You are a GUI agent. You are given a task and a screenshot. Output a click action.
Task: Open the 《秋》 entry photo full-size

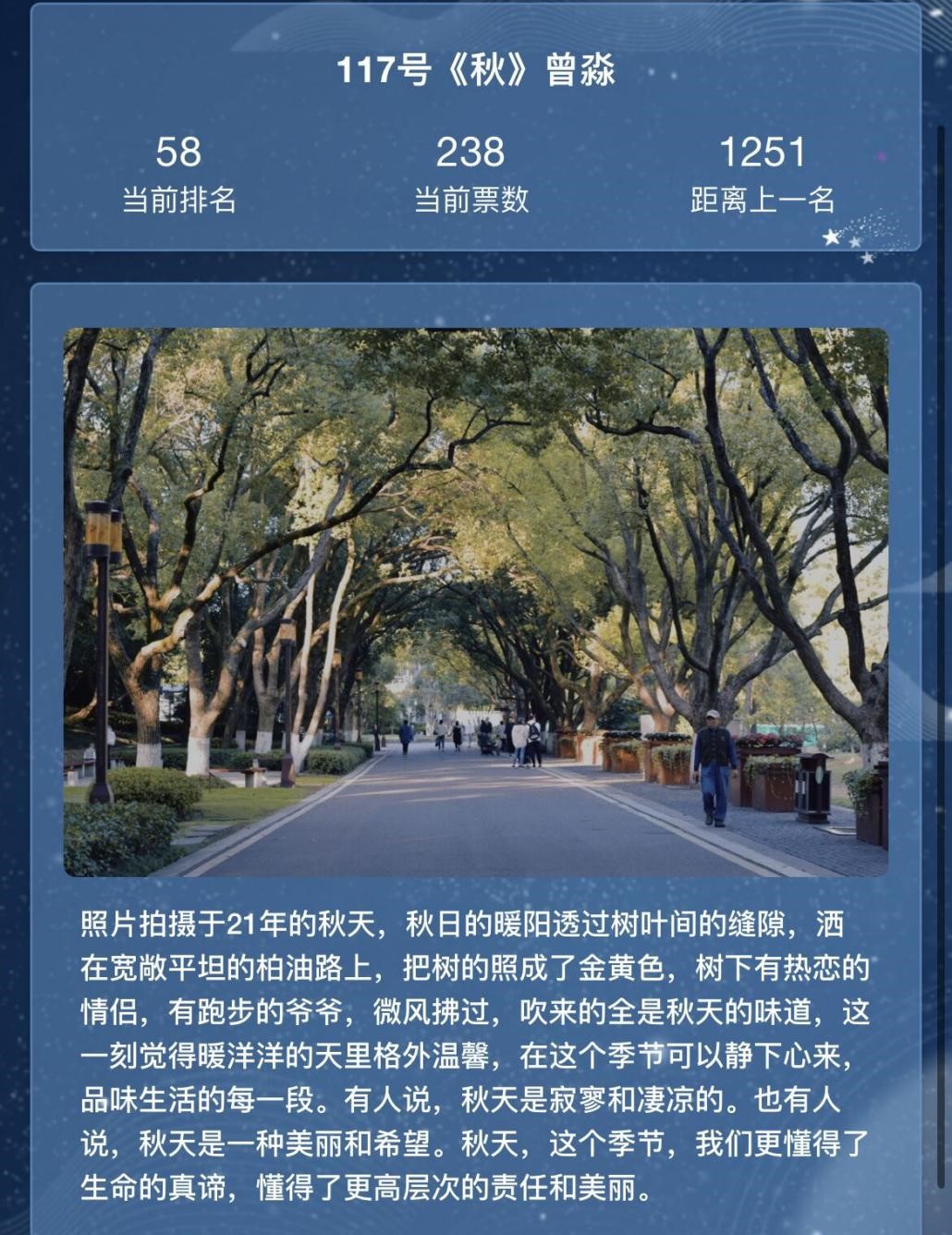475,602
